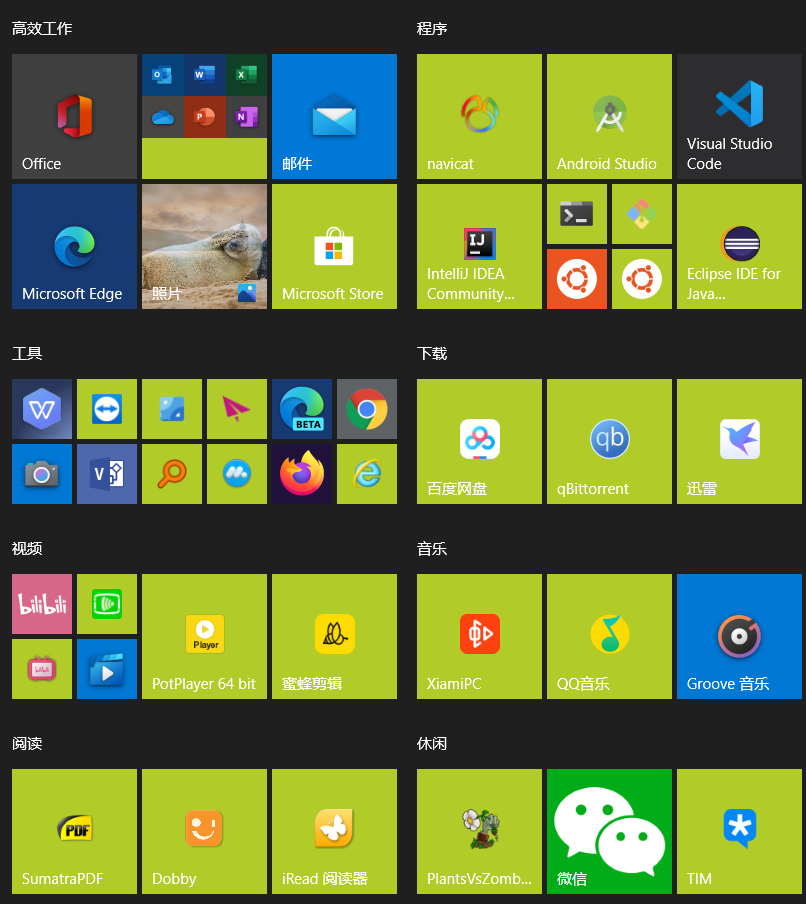The width and height of the screenshot is (806, 904).
Task: Open the Firefox browser tile
Action: (302, 474)
